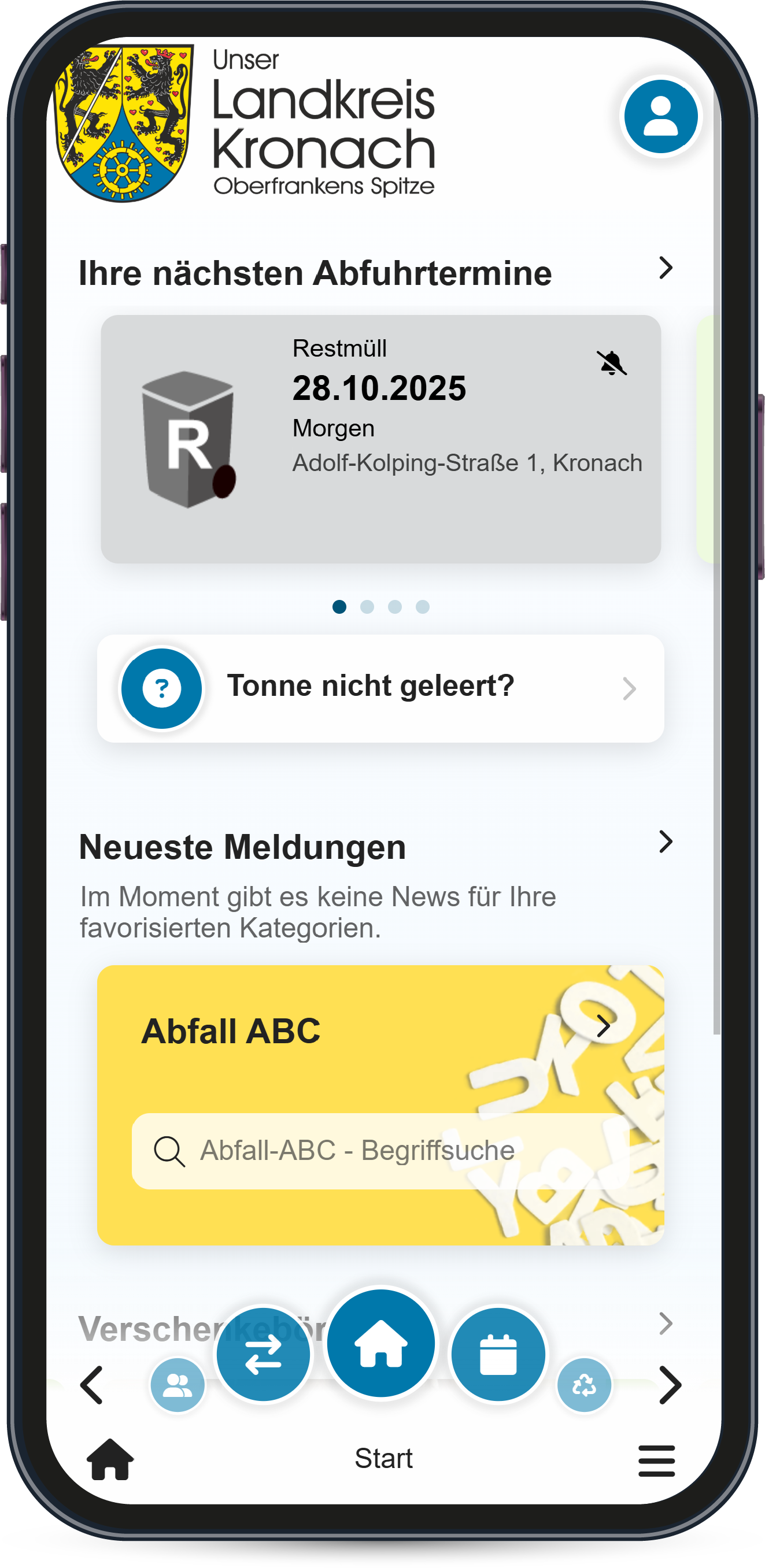Select the central home wheel button
This screenshot has width=765, height=1568.
click(380, 1342)
